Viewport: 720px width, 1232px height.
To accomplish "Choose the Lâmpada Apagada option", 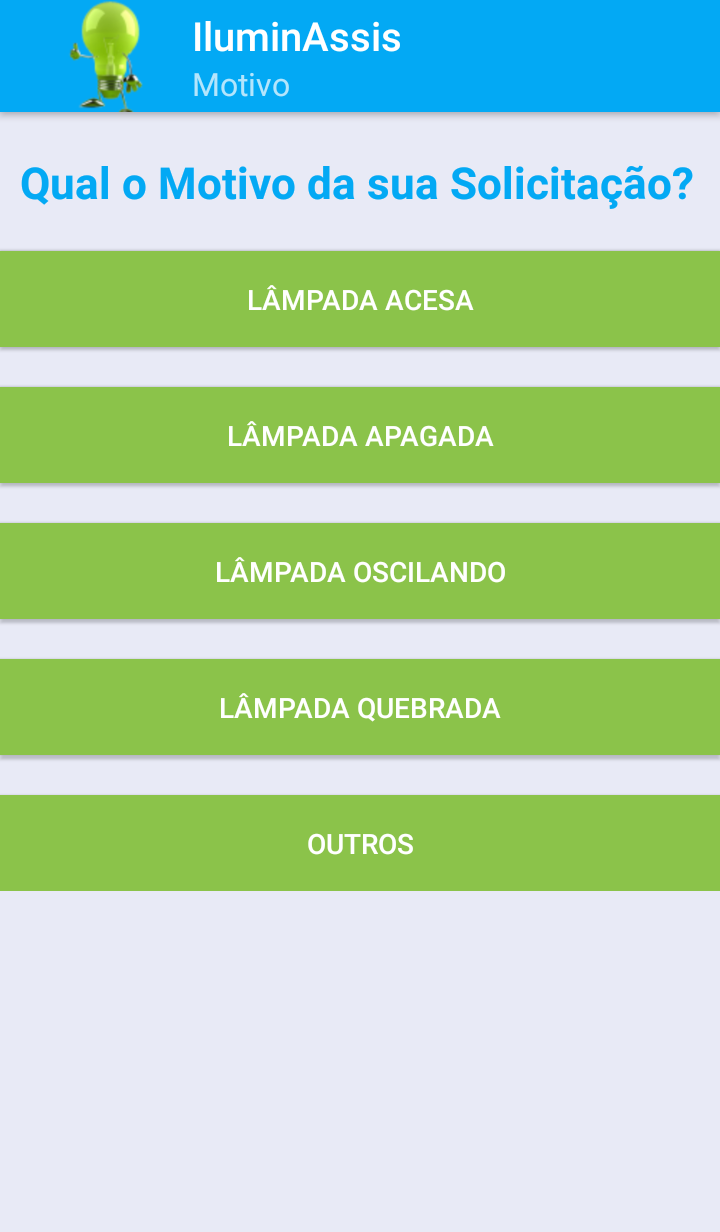I will coord(360,436).
